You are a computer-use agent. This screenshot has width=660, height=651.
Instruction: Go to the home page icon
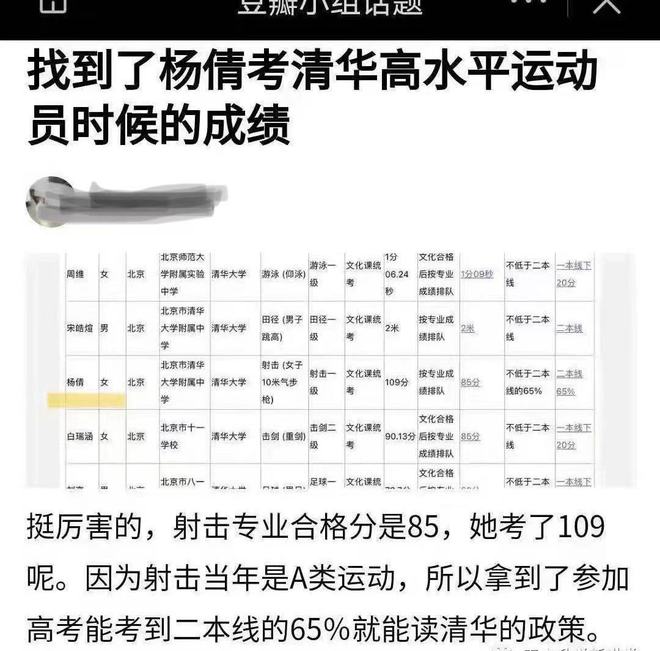53,6
